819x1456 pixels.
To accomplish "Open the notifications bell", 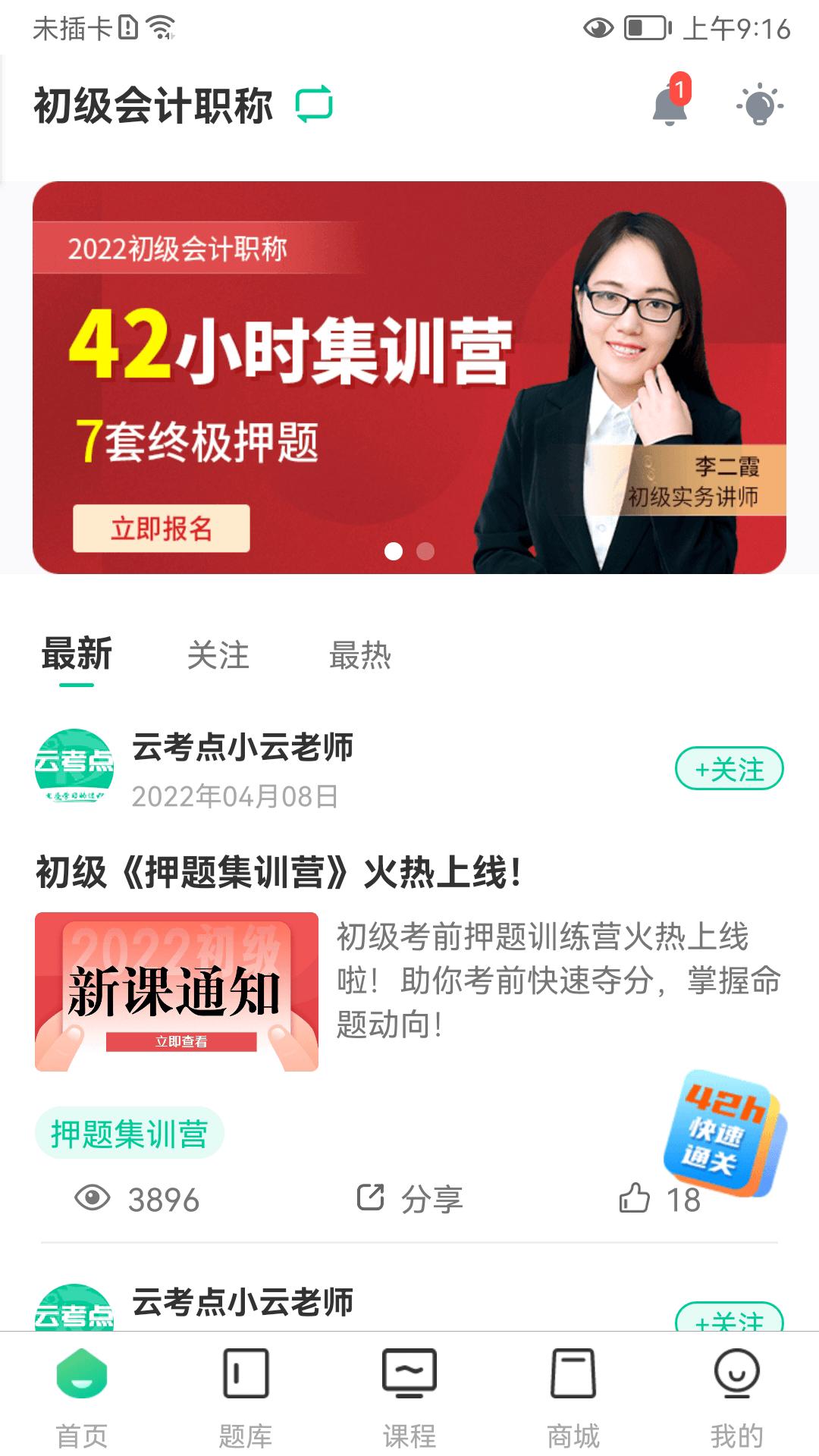I will point(670,103).
